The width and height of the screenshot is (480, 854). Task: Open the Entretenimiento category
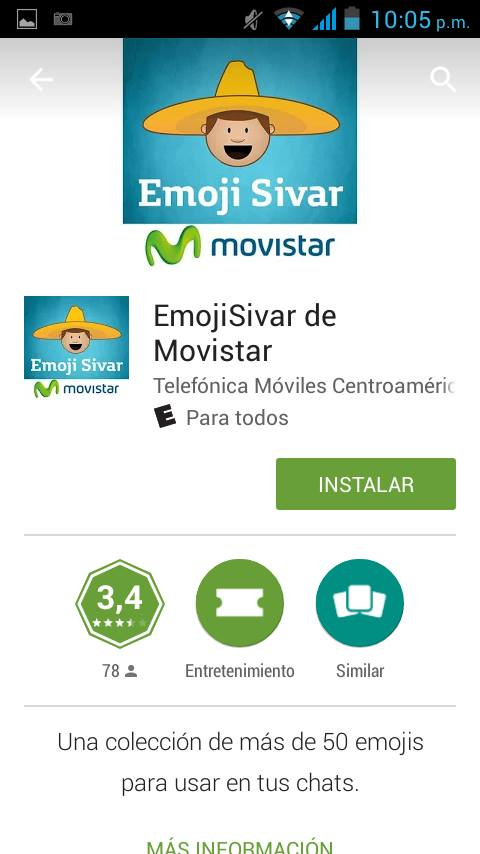click(240, 603)
